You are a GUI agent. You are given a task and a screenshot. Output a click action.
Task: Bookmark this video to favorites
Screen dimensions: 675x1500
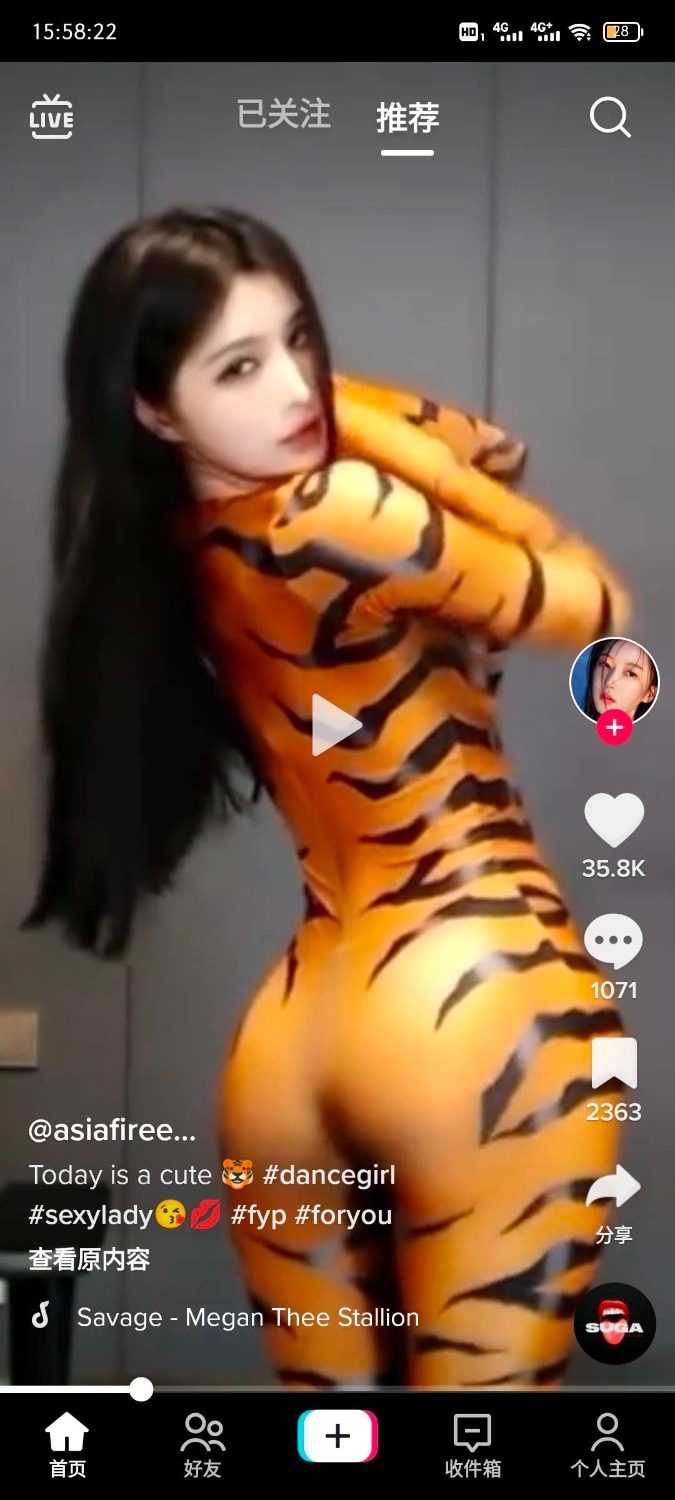pos(613,1064)
